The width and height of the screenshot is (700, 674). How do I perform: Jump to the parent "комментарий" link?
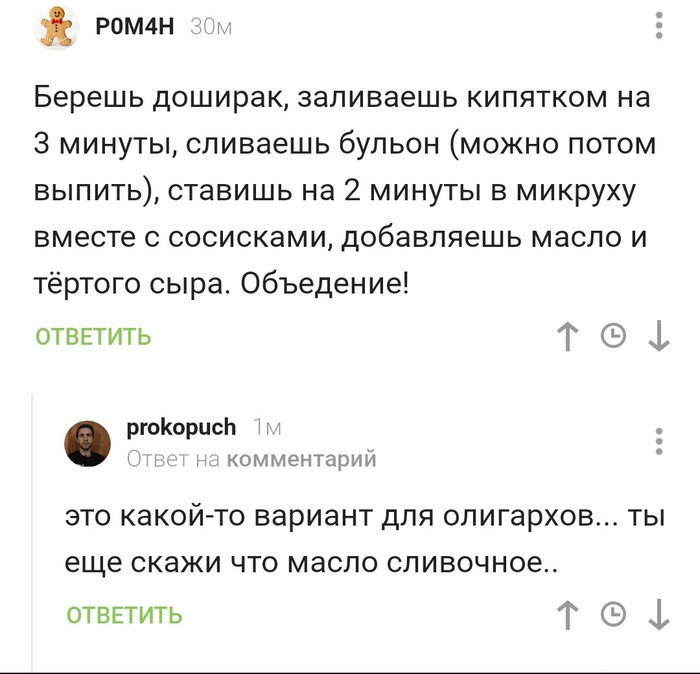(302, 459)
